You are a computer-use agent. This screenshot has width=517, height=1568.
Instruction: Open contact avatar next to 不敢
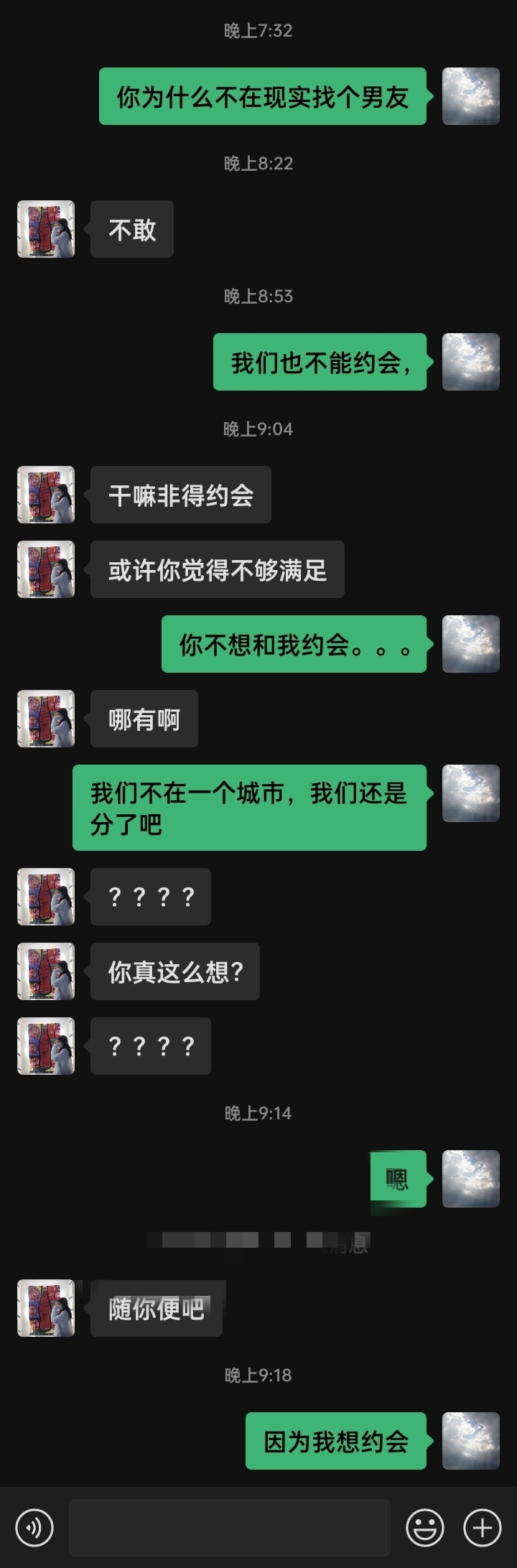(46, 229)
